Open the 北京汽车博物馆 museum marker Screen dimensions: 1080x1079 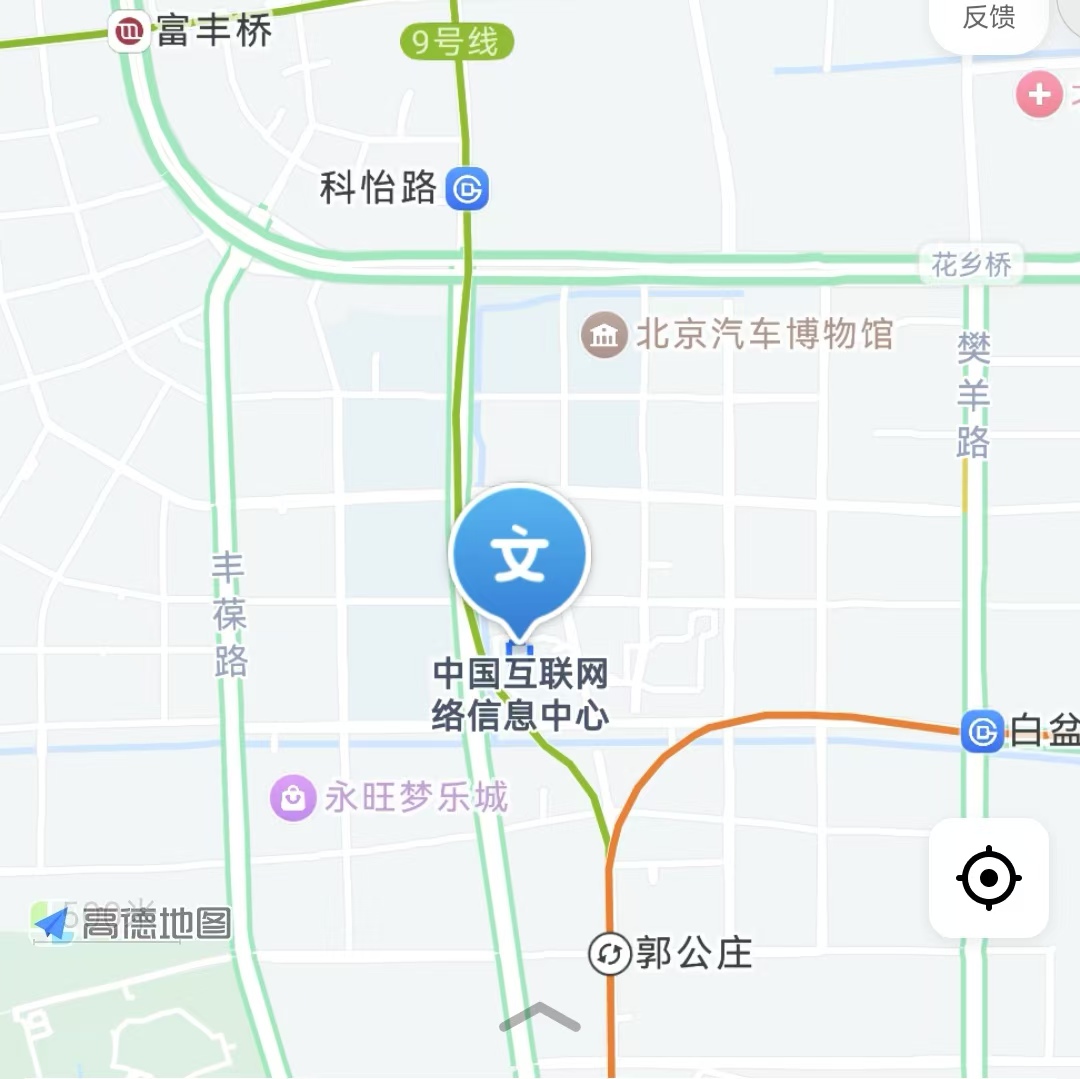point(604,335)
